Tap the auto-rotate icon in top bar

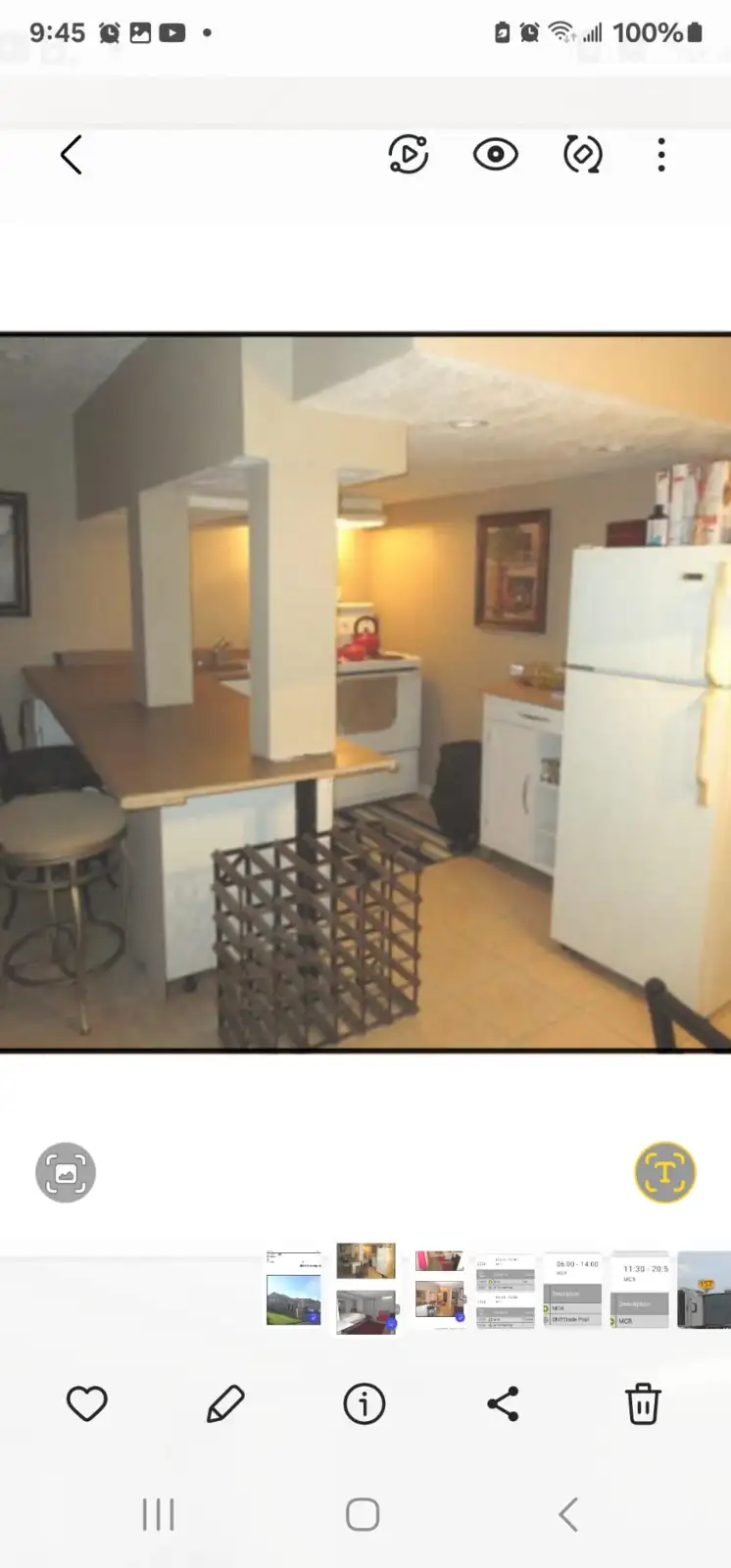coord(582,155)
